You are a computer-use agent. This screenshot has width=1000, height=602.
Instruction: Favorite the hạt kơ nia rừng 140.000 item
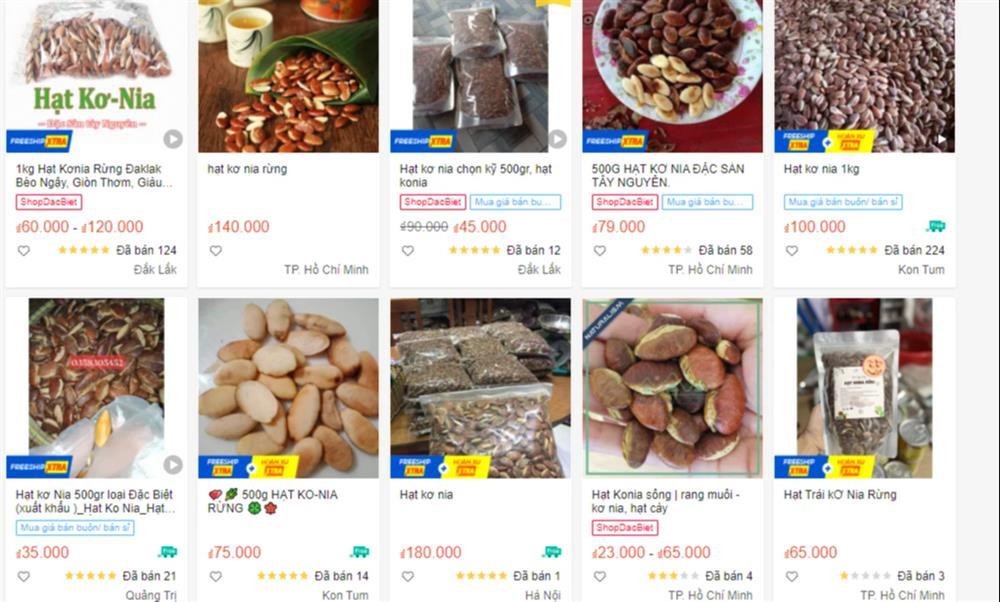coord(215,250)
